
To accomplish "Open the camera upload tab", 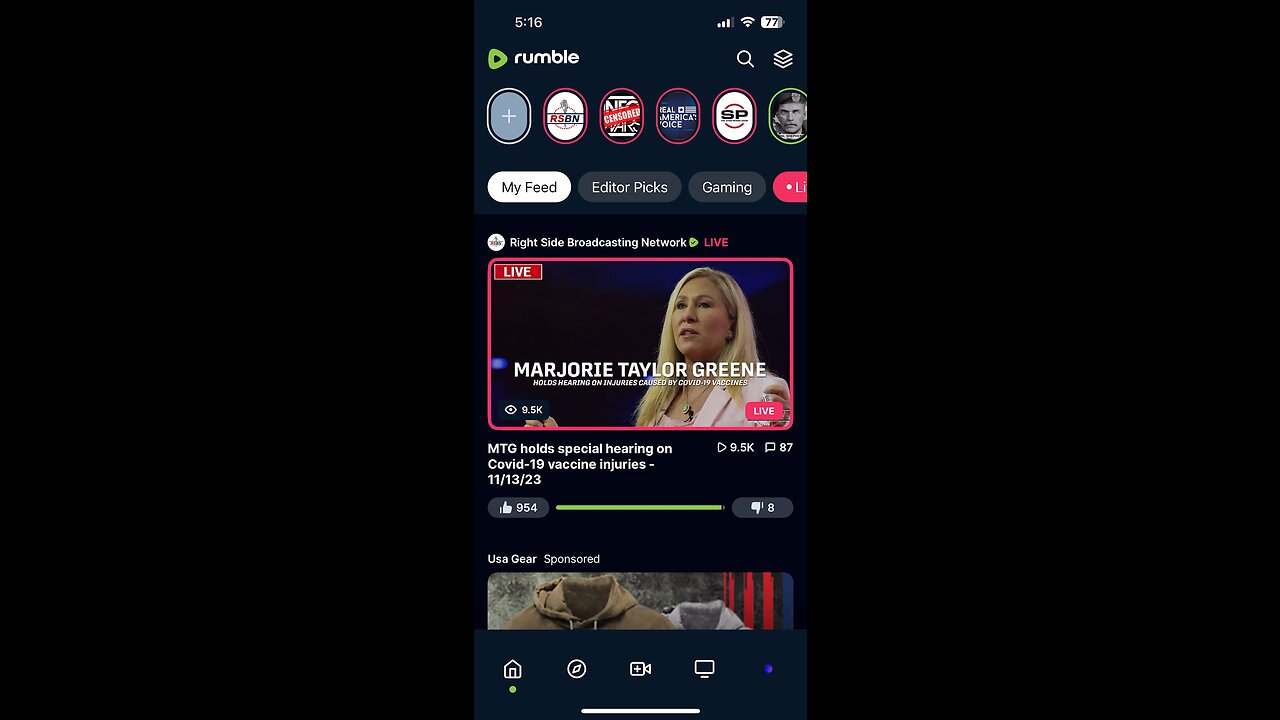I will pos(640,669).
